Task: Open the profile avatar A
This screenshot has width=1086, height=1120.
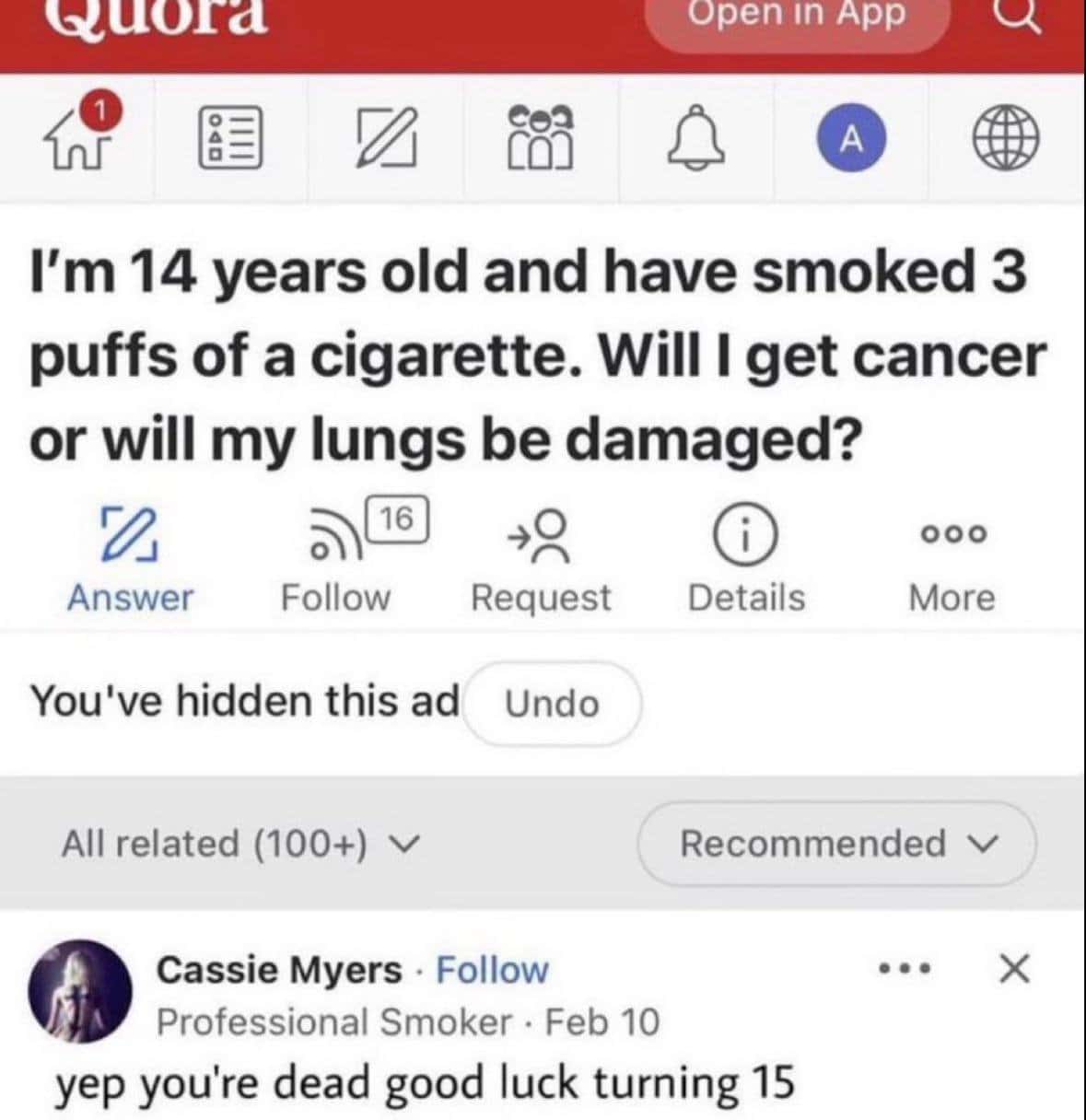Action: point(852,138)
